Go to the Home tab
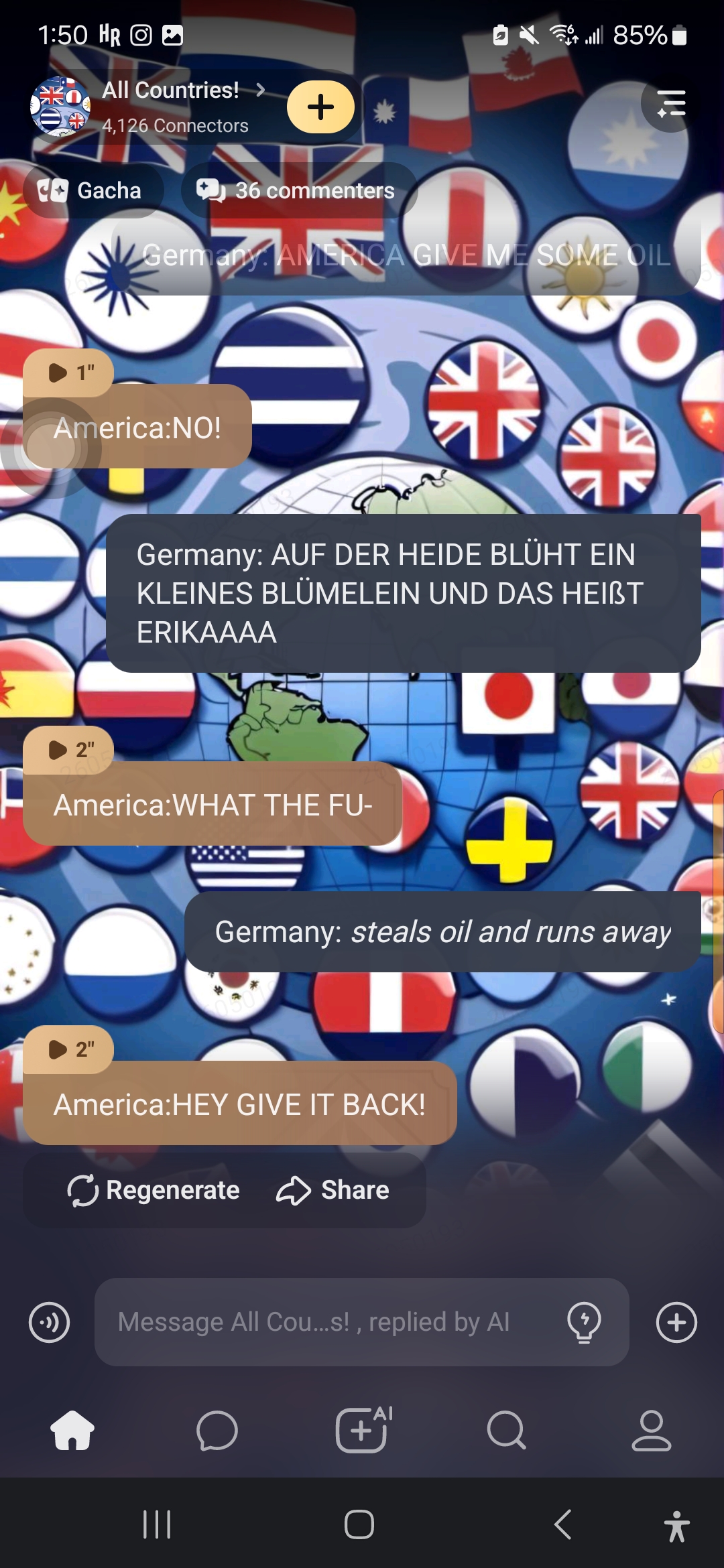Screen dimensions: 724x1568 coord(72,1430)
